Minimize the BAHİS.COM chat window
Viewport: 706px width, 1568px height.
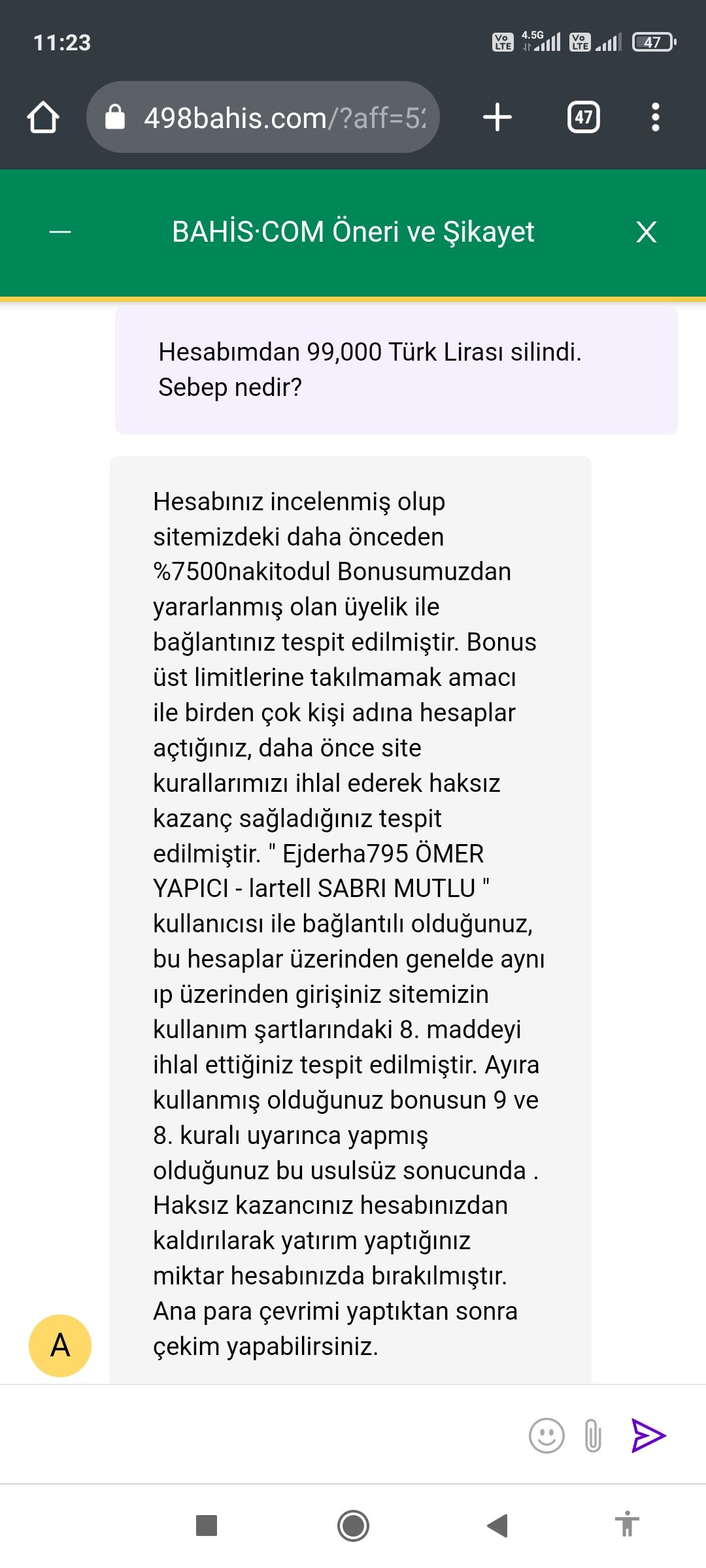pos(59,232)
